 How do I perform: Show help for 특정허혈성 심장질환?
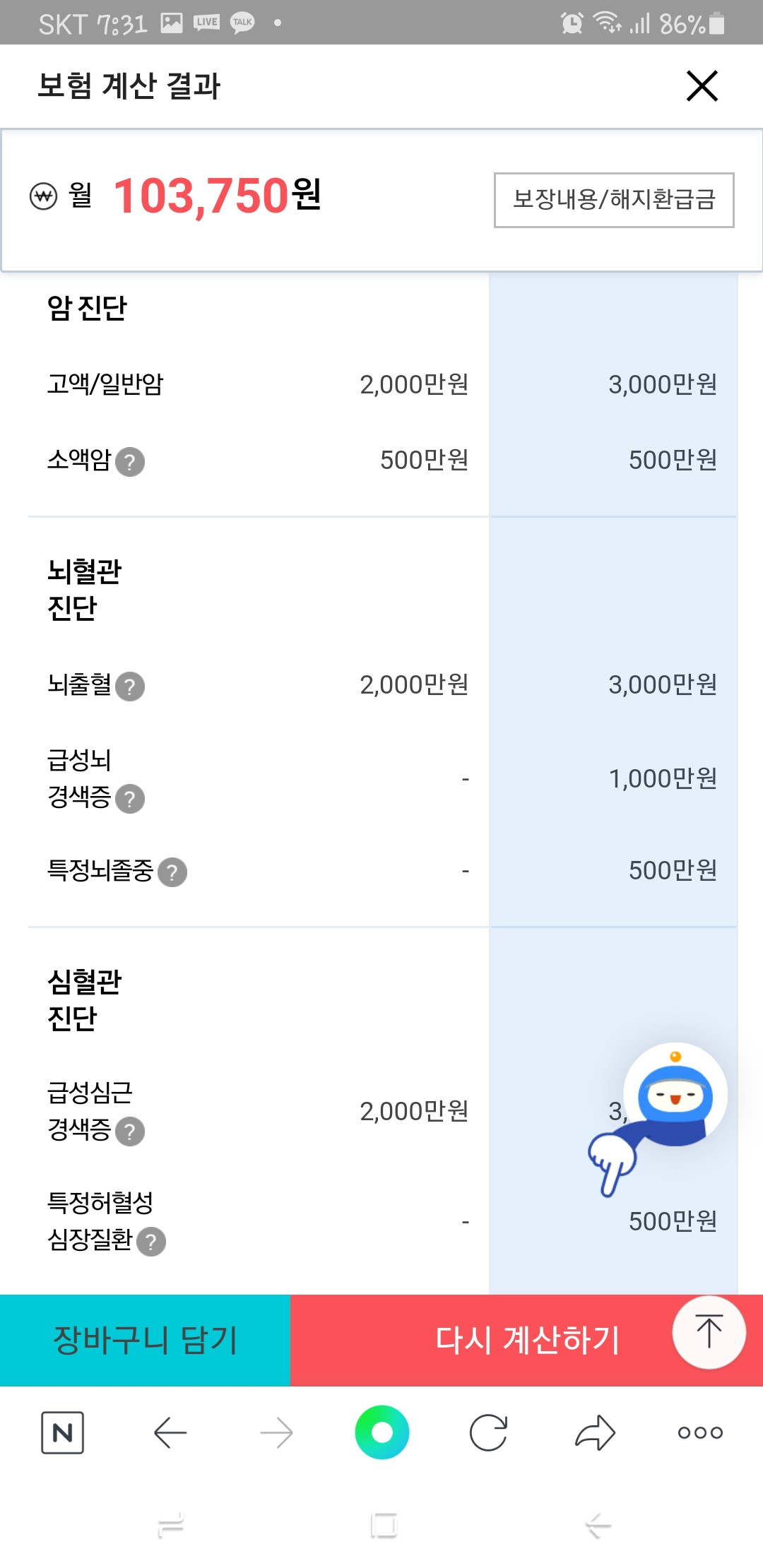pos(151,1242)
